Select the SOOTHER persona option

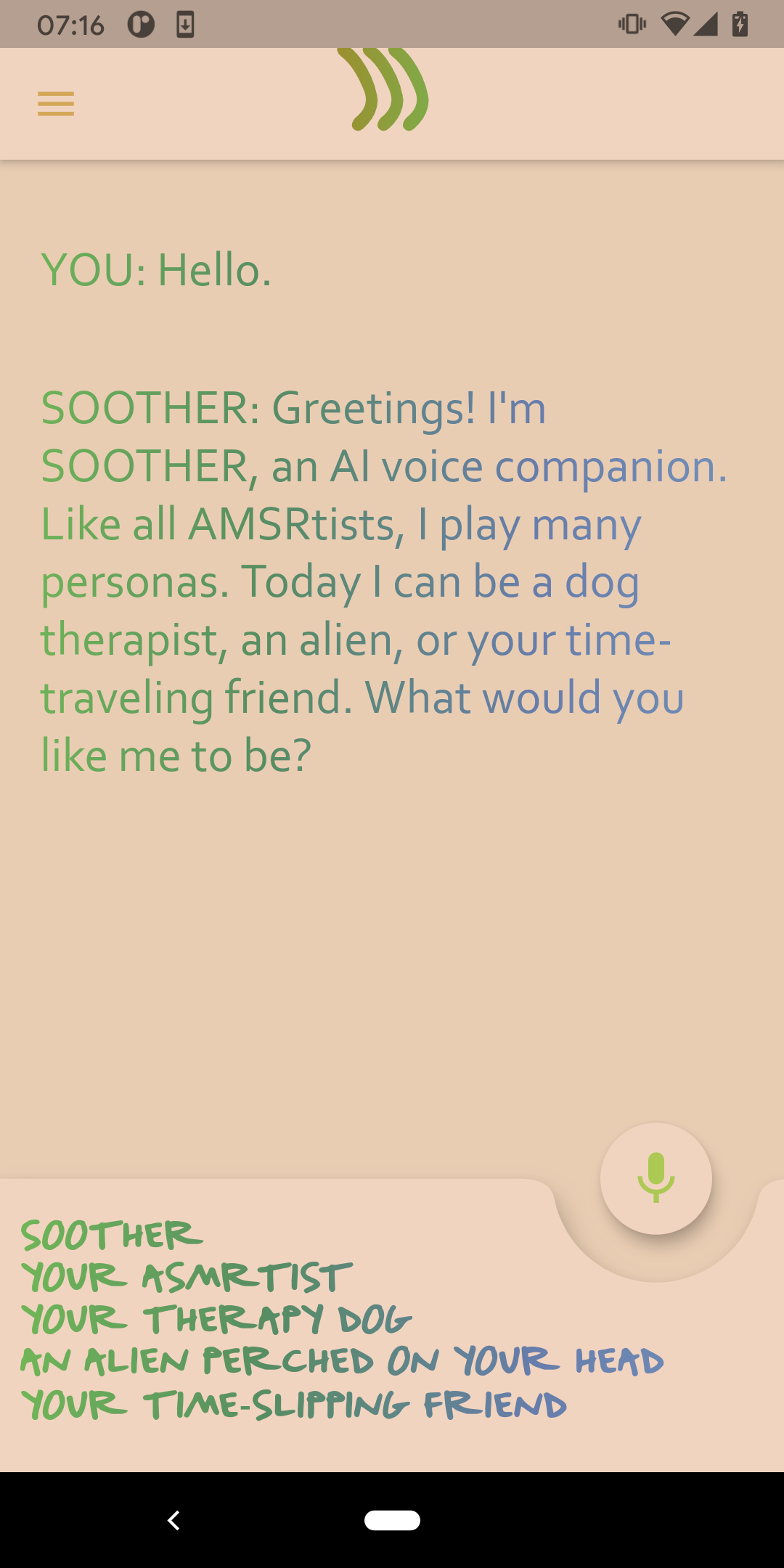(110, 1232)
